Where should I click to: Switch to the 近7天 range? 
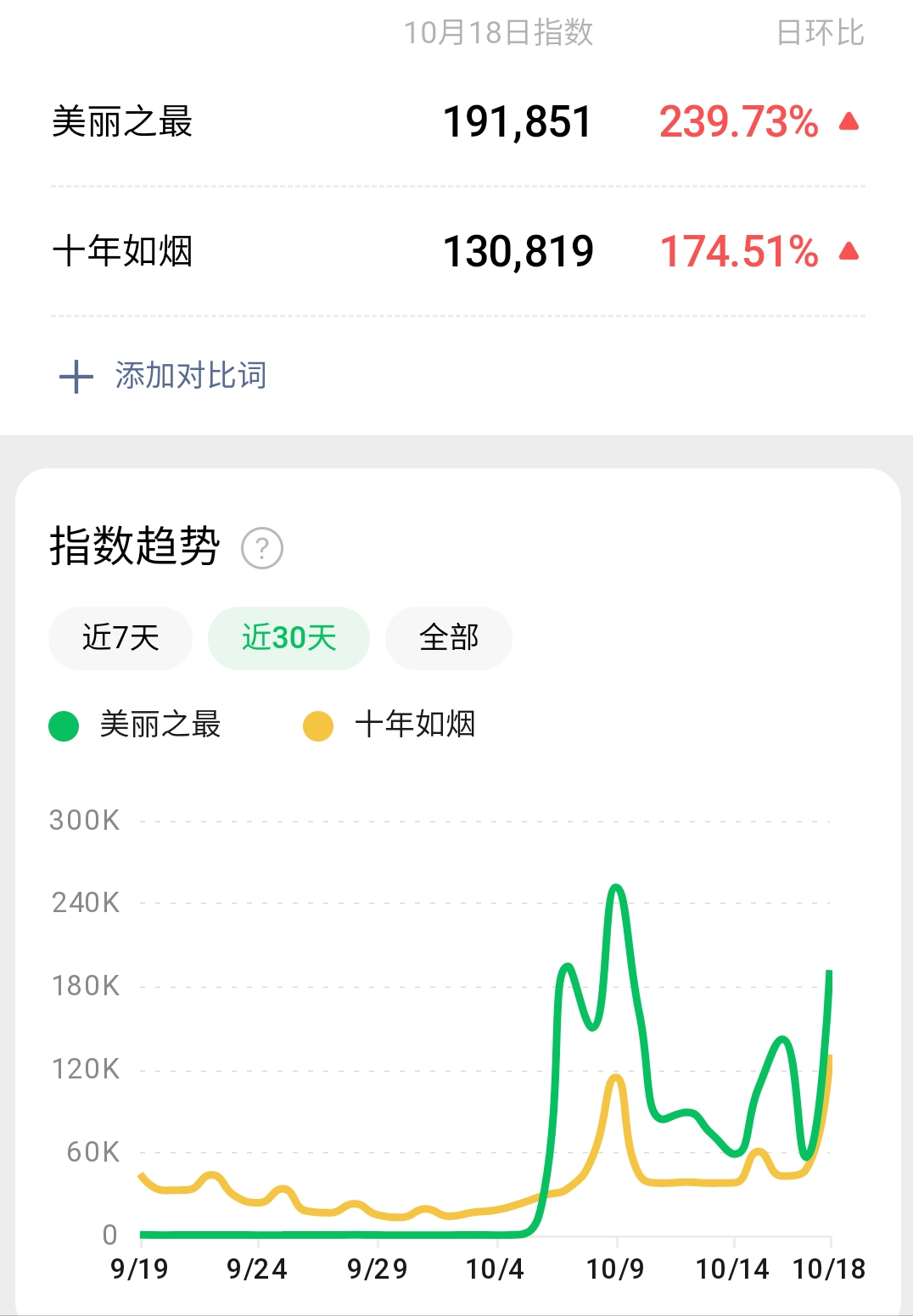click(x=120, y=638)
